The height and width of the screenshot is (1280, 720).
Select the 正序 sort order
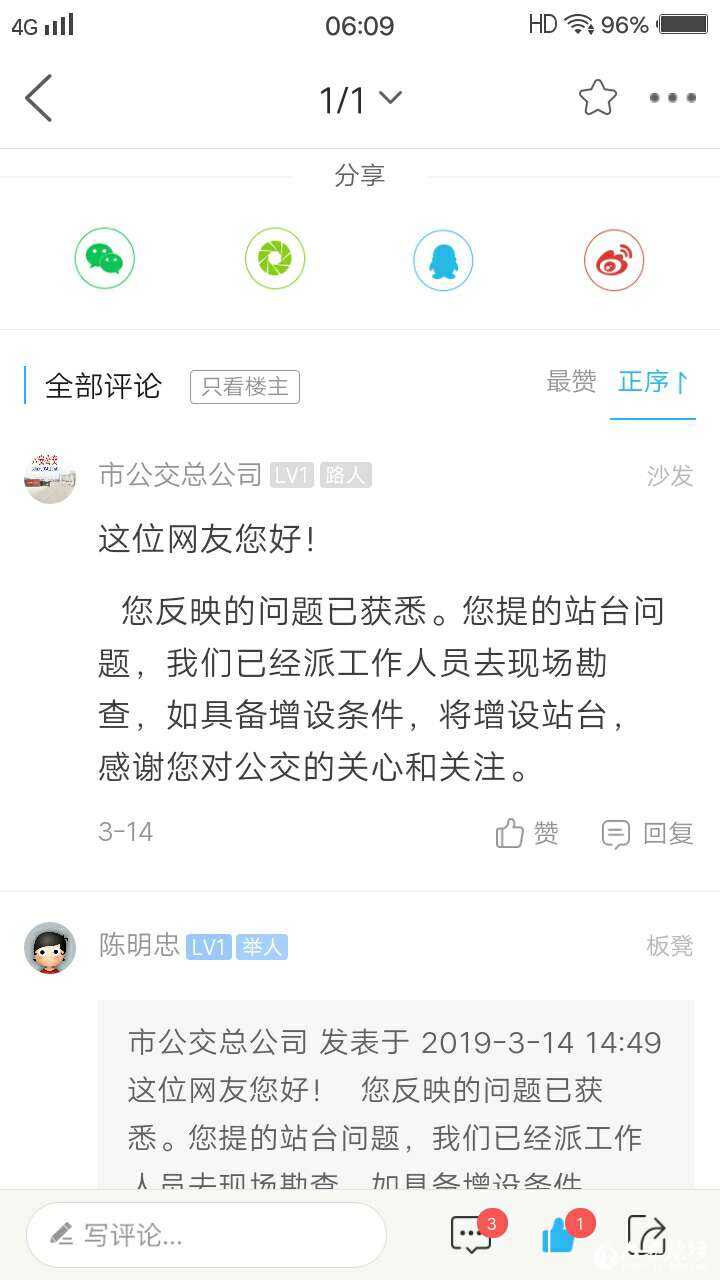(652, 381)
